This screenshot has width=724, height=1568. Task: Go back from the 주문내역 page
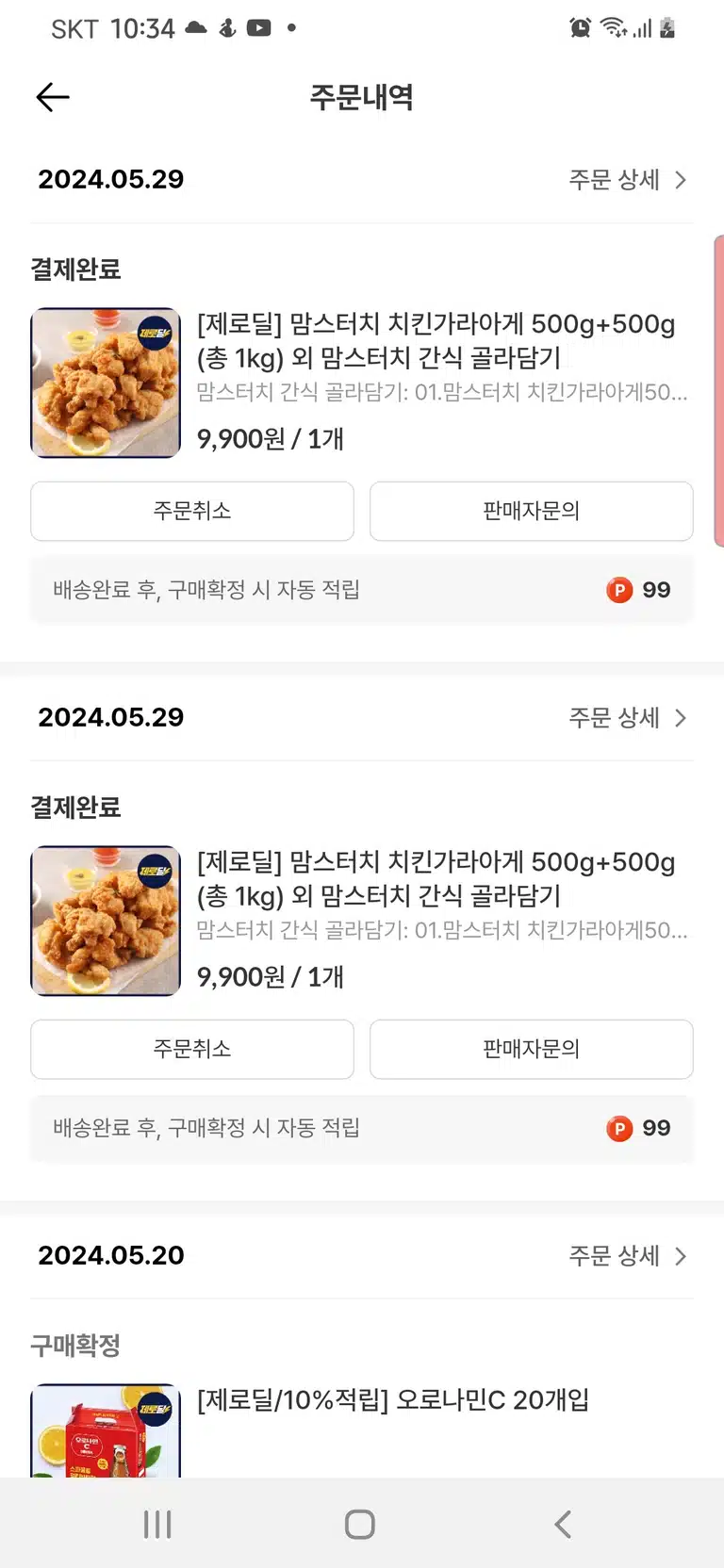(53, 97)
